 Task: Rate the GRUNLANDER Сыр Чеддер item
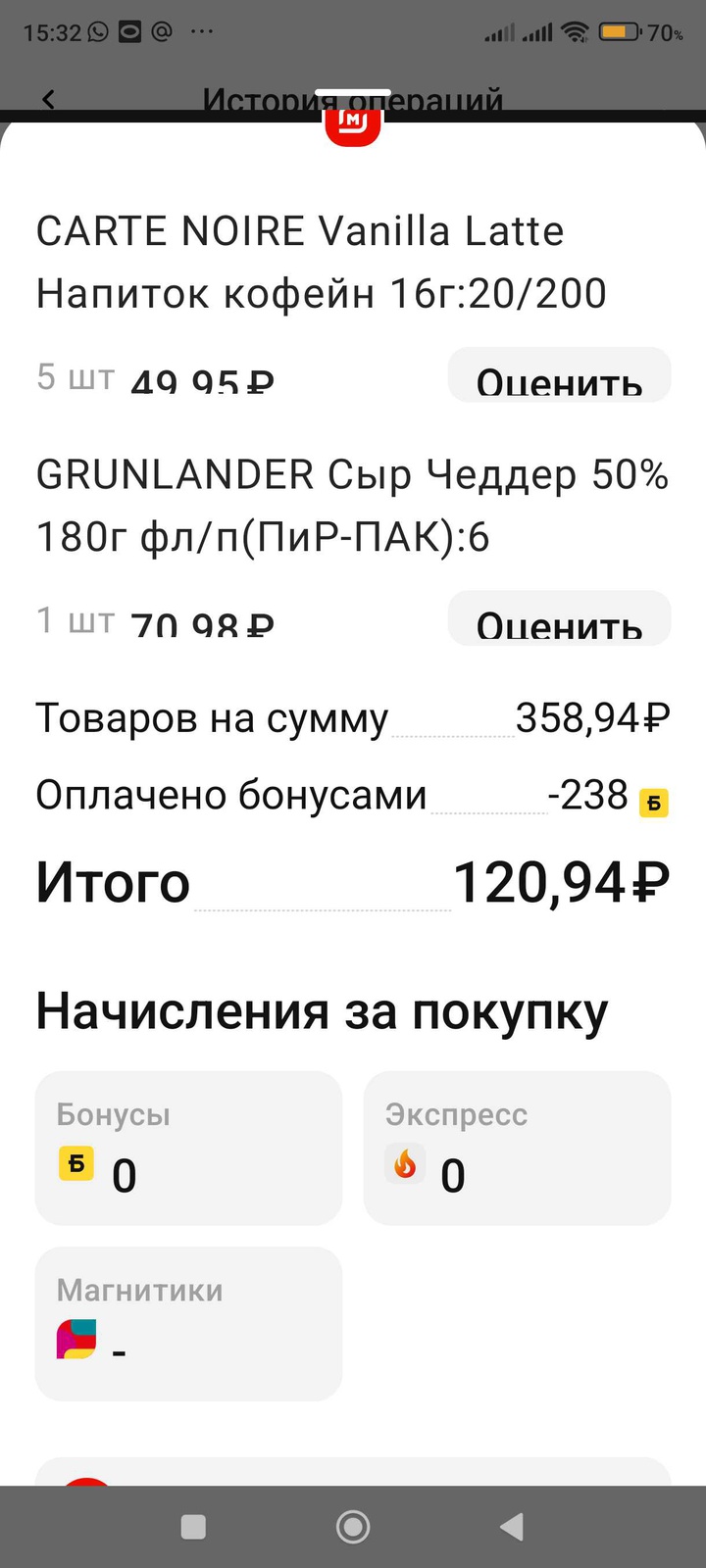(559, 620)
